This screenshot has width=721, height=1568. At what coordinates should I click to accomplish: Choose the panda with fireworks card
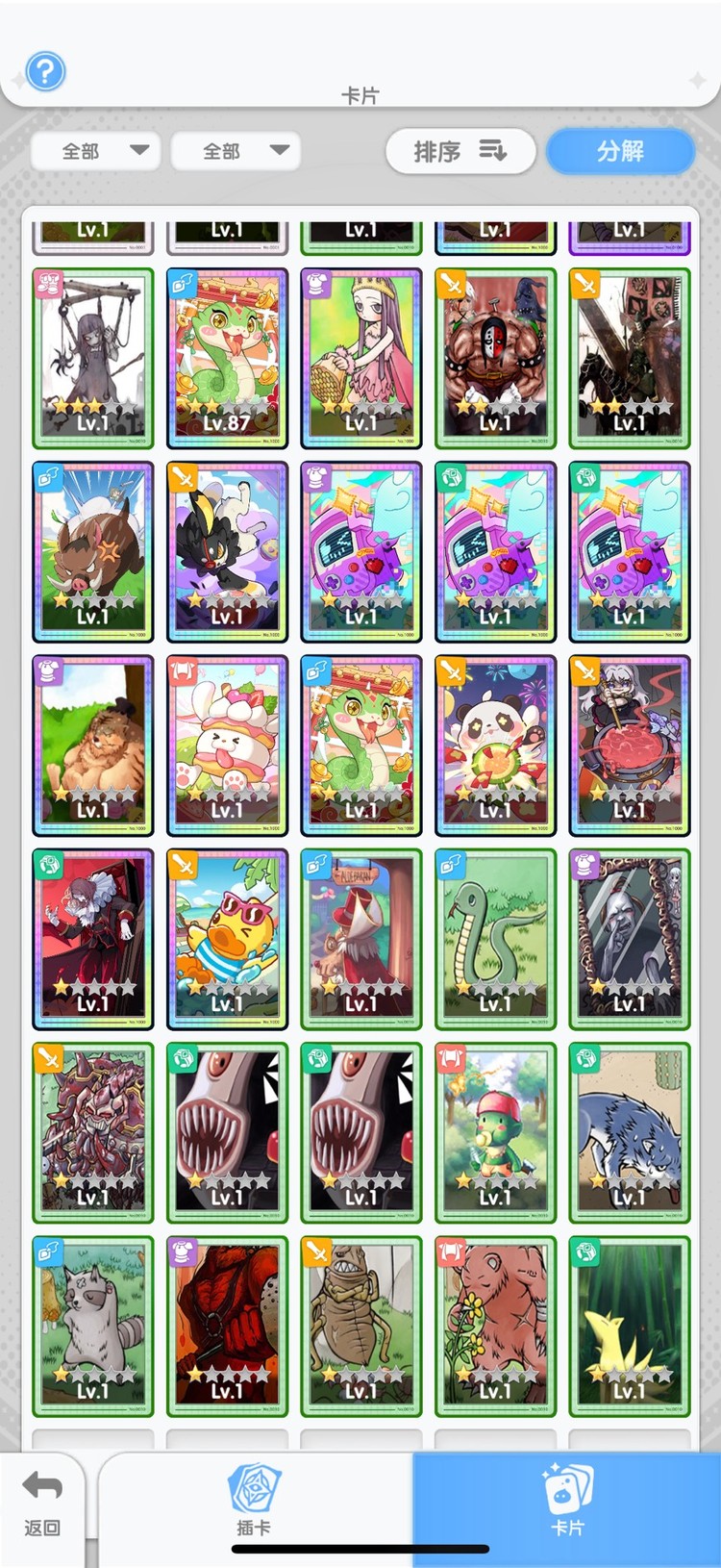[495, 746]
